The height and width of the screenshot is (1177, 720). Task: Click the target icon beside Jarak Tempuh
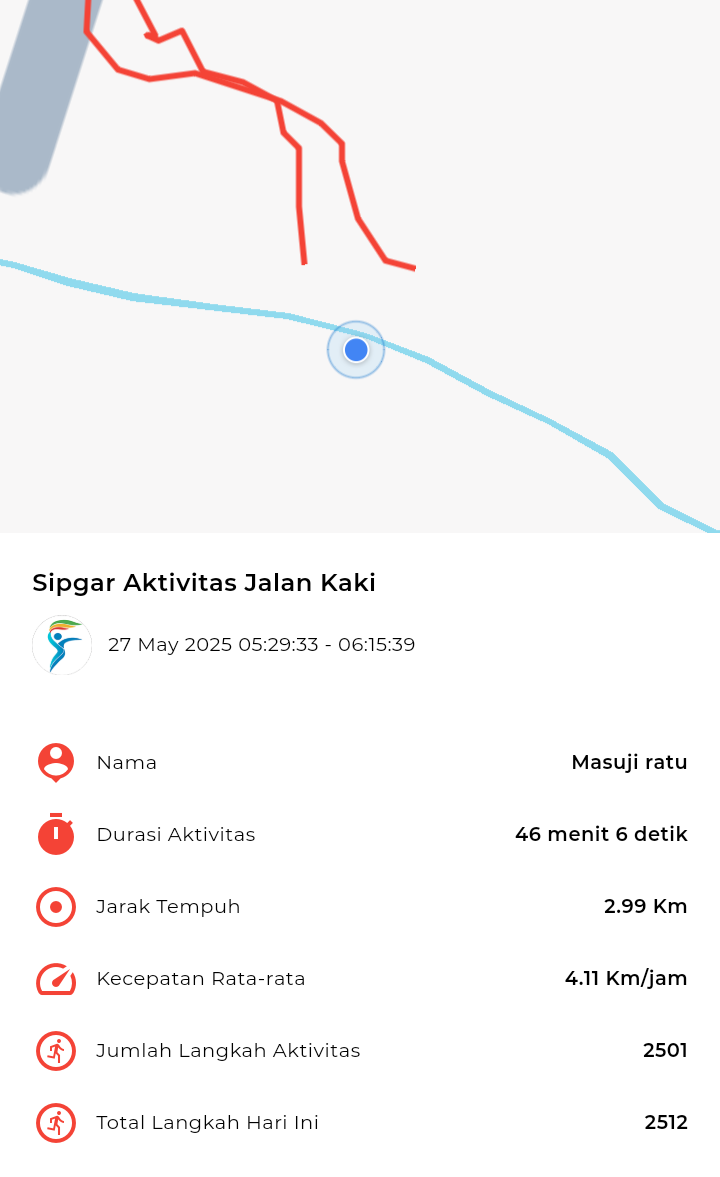click(x=56, y=907)
